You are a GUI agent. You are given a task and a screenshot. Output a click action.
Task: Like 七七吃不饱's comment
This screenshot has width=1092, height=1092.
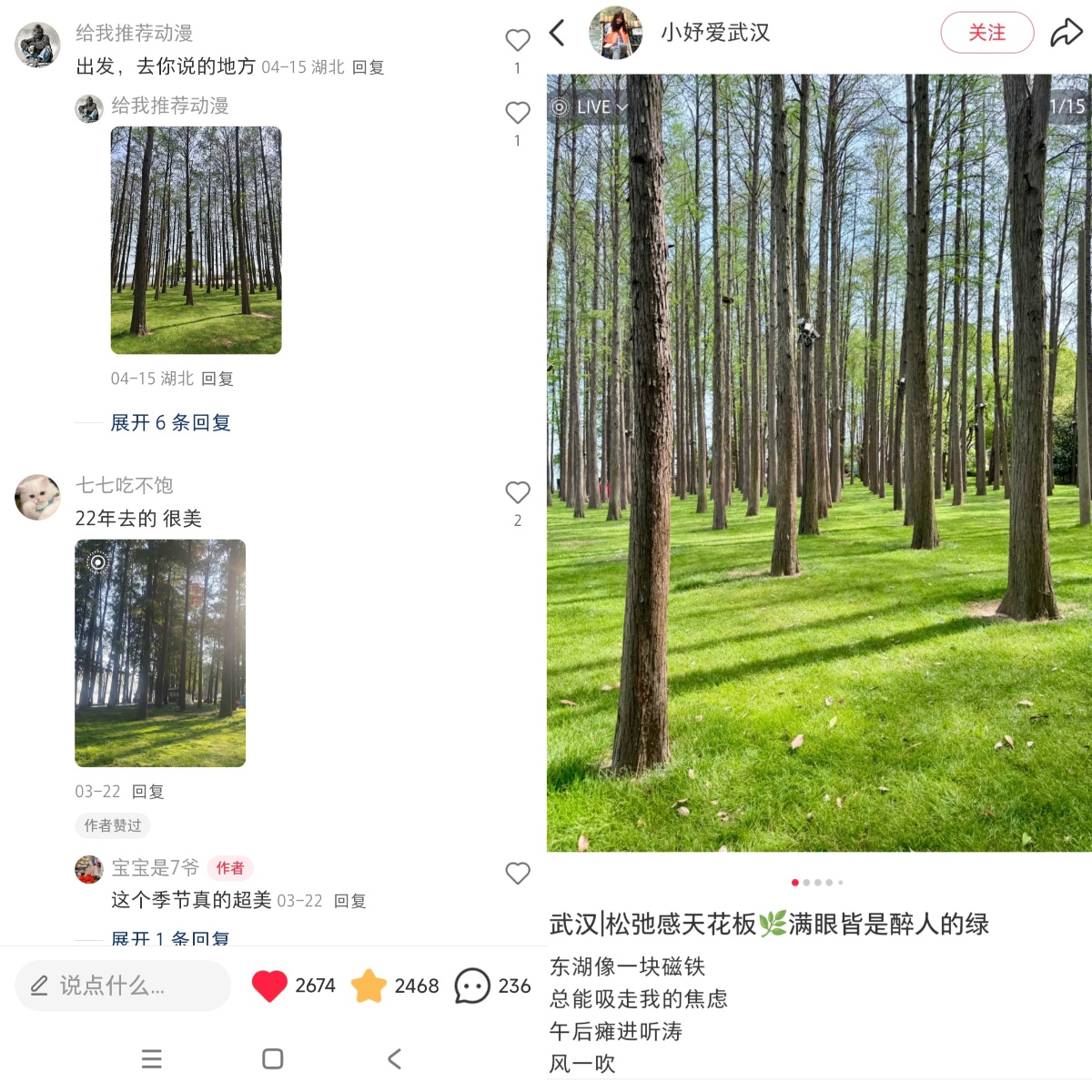517,492
